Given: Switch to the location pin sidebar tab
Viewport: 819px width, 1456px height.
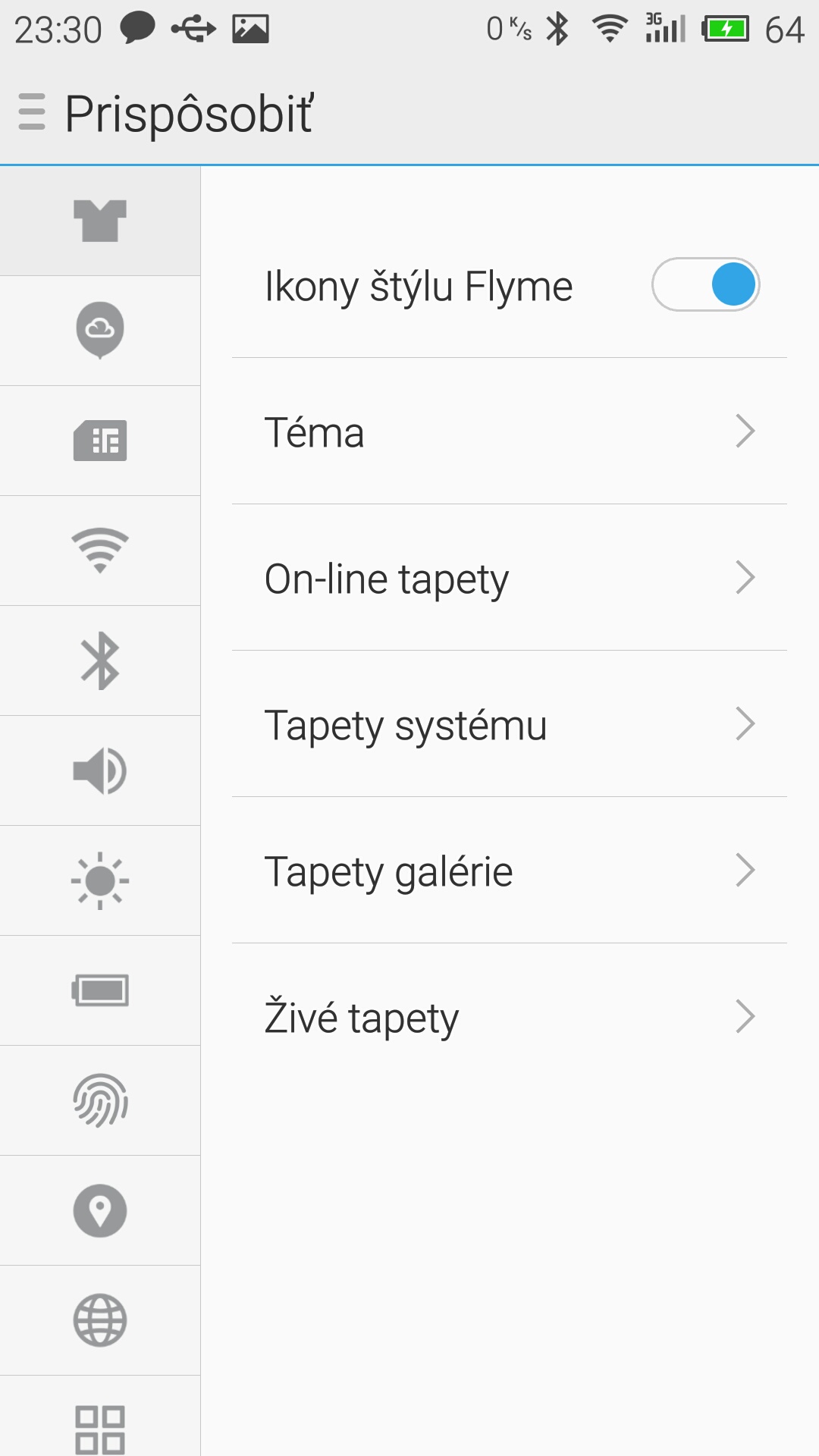Looking at the screenshot, I should [x=100, y=1210].
